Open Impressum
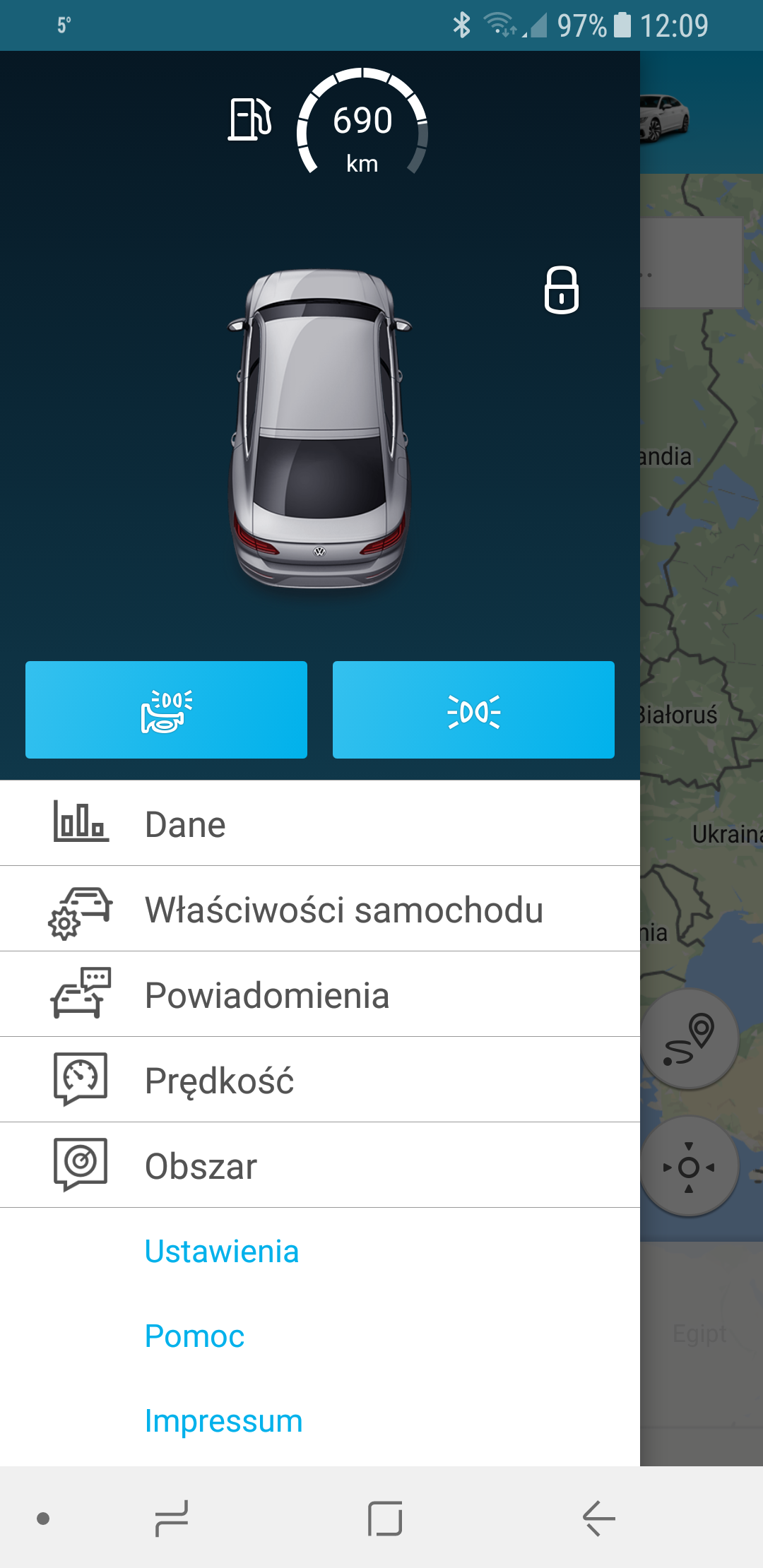763x1568 pixels. coord(223,1420)
